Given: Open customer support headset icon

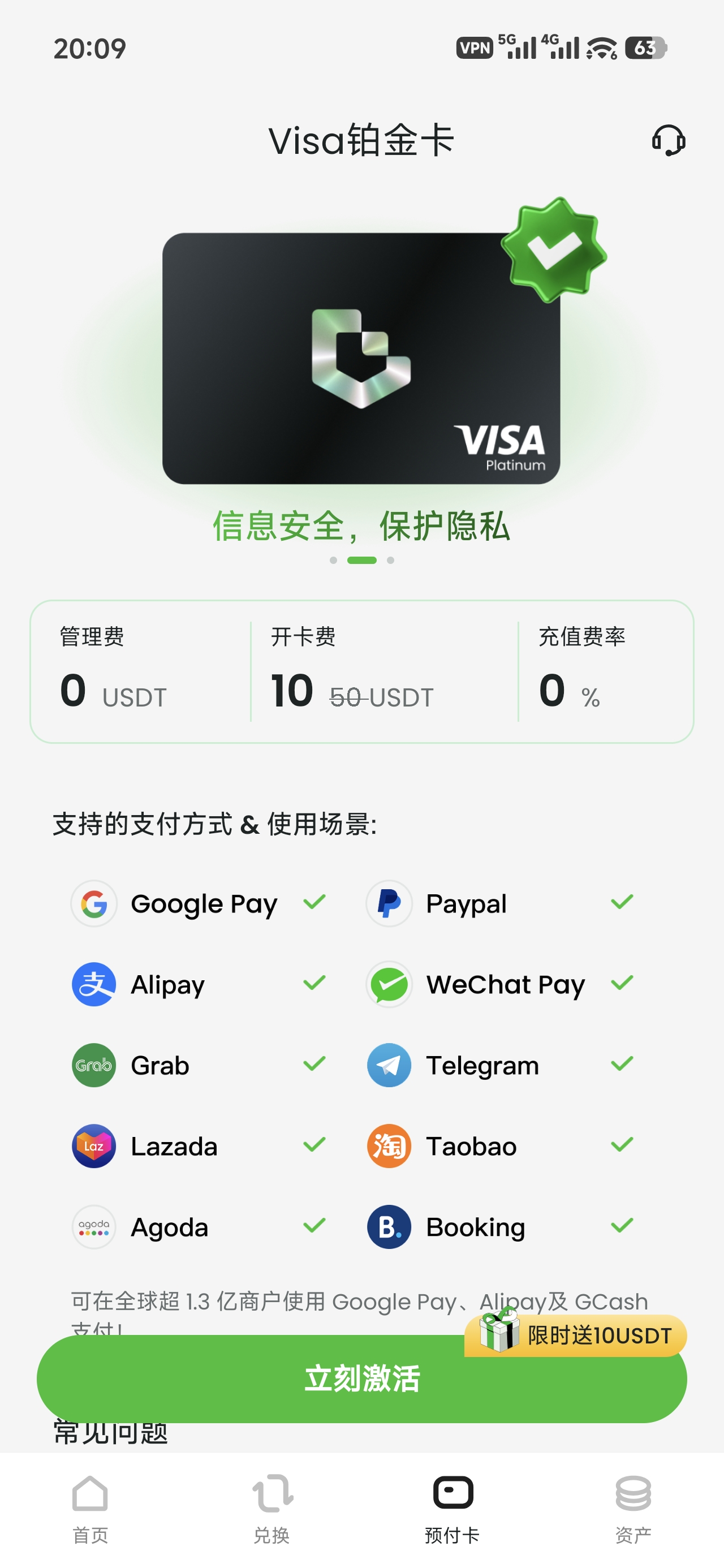Looking at the screenshot, I should [668, 141].
